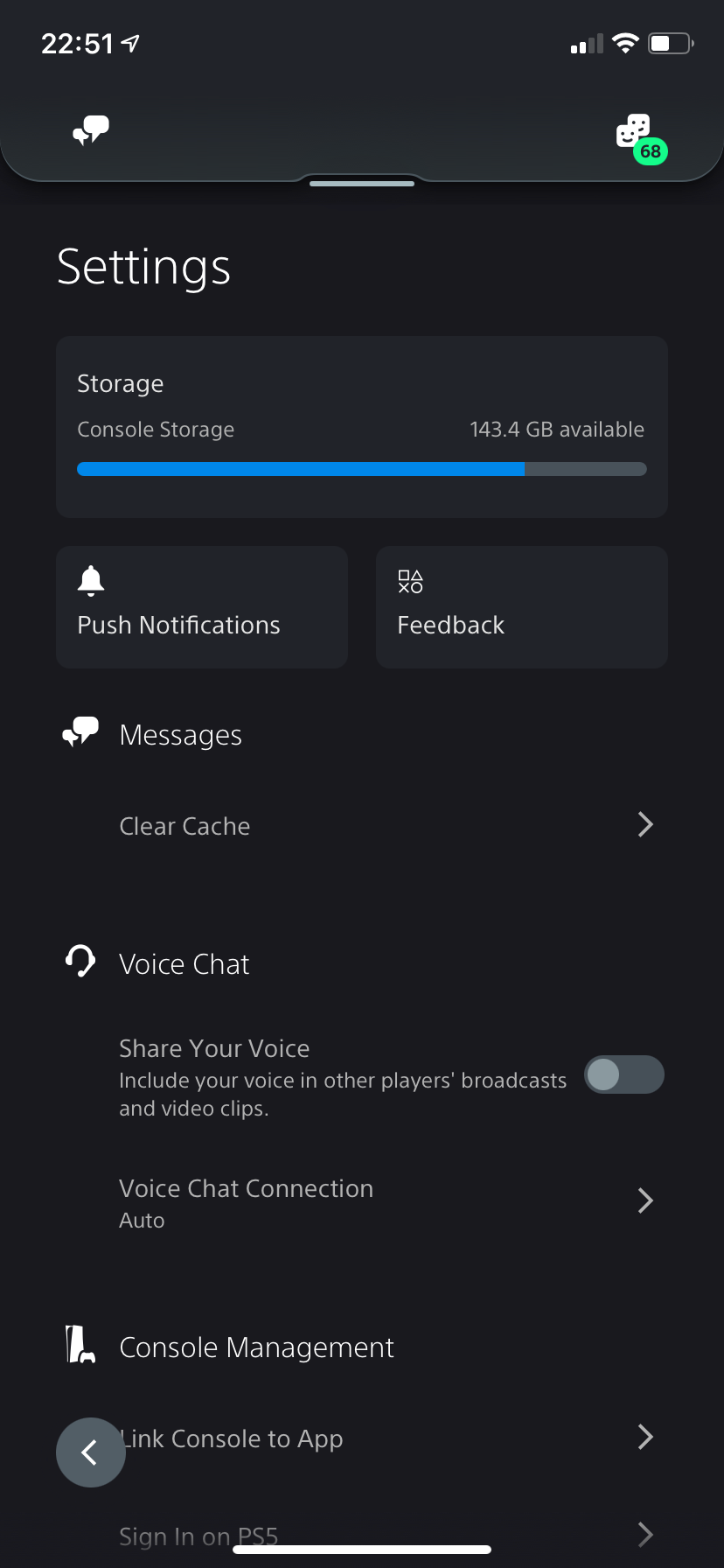This screenshot has height=1568, width=724.
Task: Open the Console Storage card
Action: pos(361,427)
